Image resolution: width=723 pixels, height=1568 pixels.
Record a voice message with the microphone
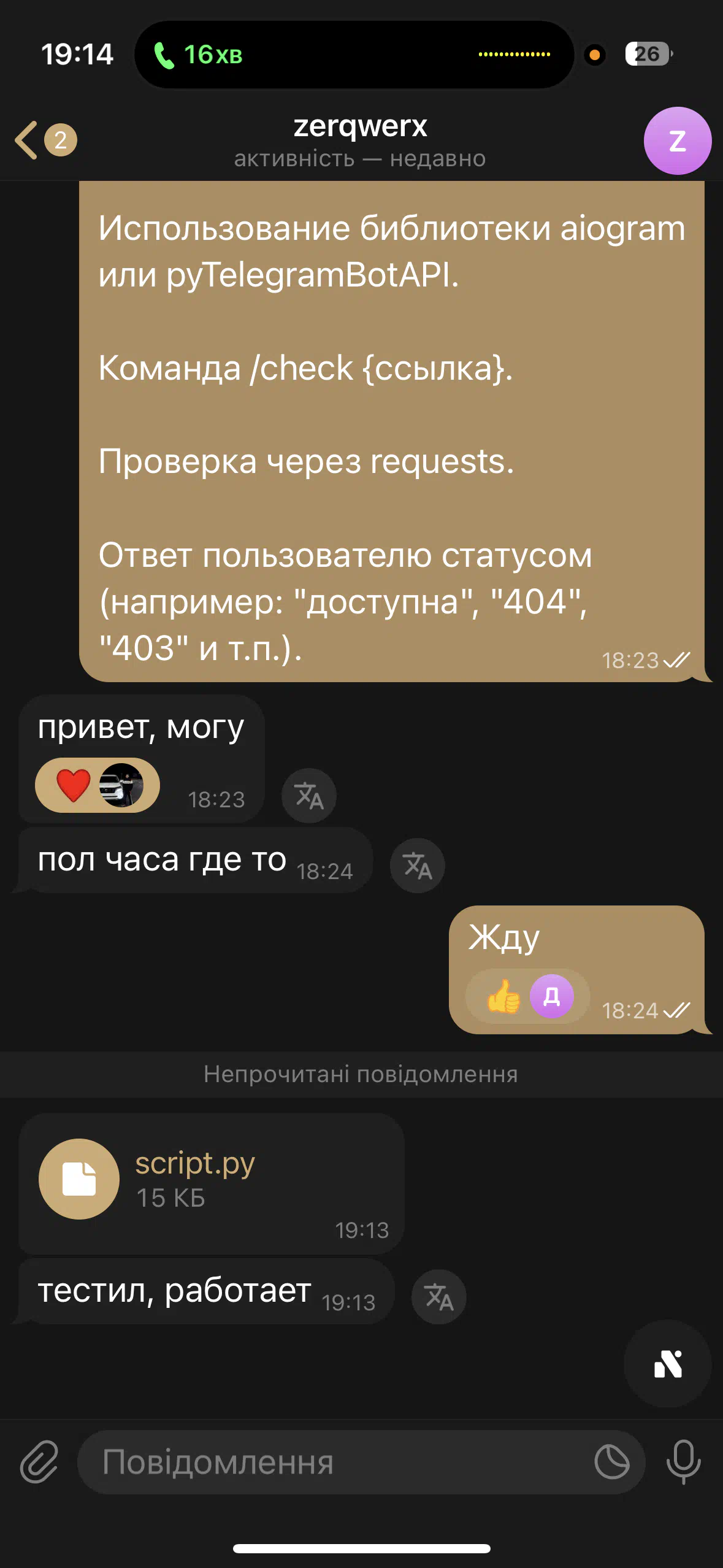click(x=683, y=1462)
